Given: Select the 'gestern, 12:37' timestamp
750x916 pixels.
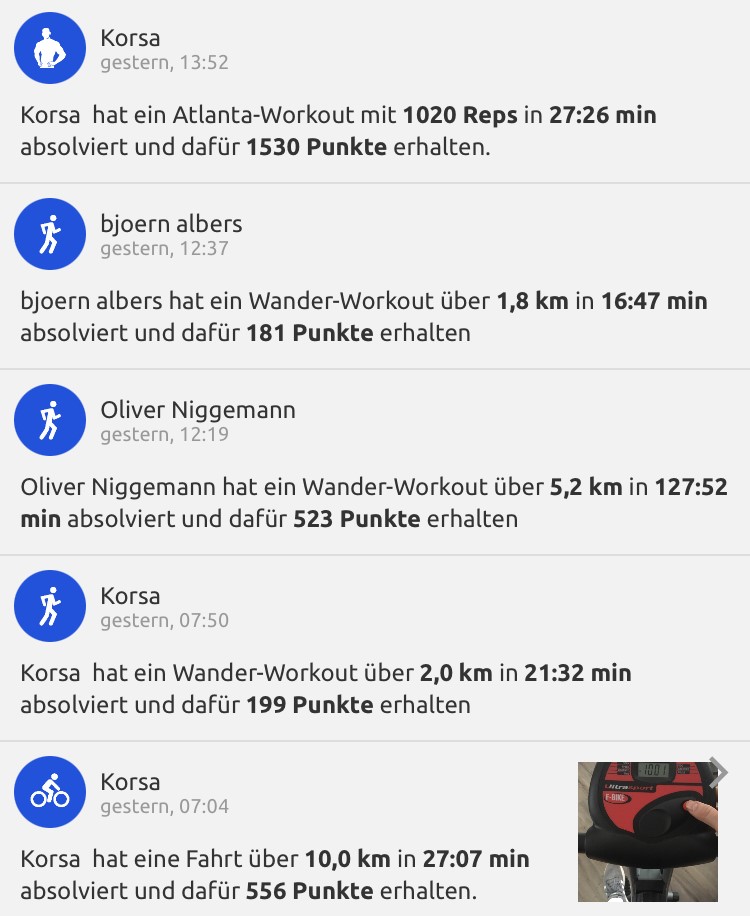Looking at the screenshot, I should point(163,248).
